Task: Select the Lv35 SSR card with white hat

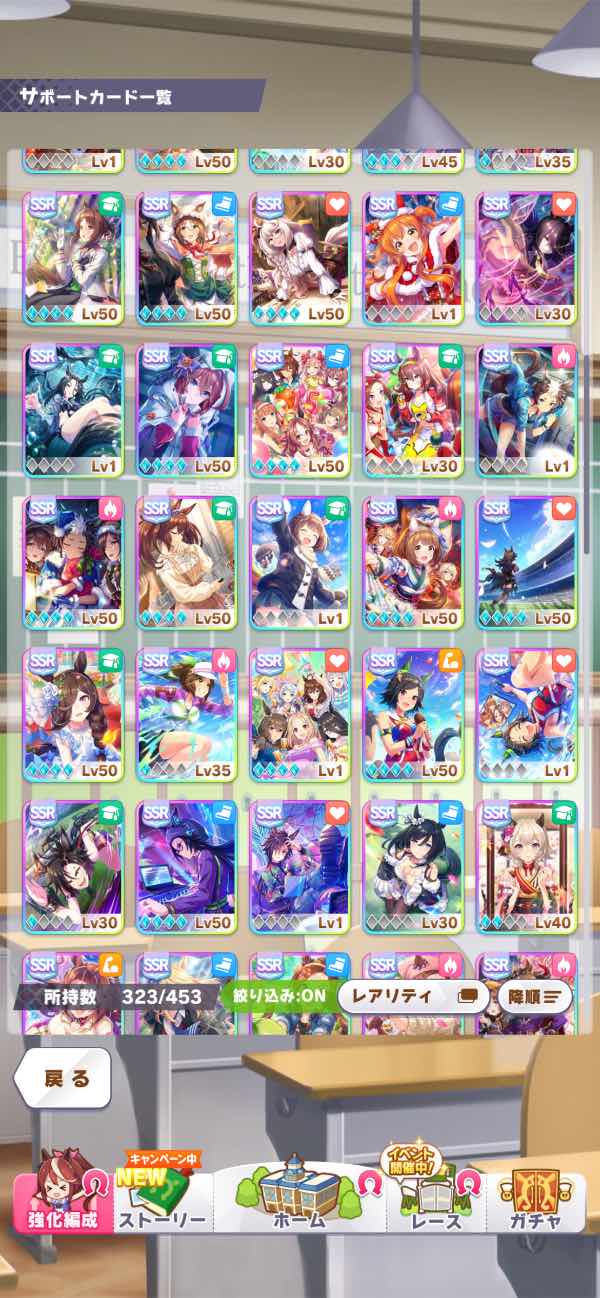Action: [x=186, y=714]
